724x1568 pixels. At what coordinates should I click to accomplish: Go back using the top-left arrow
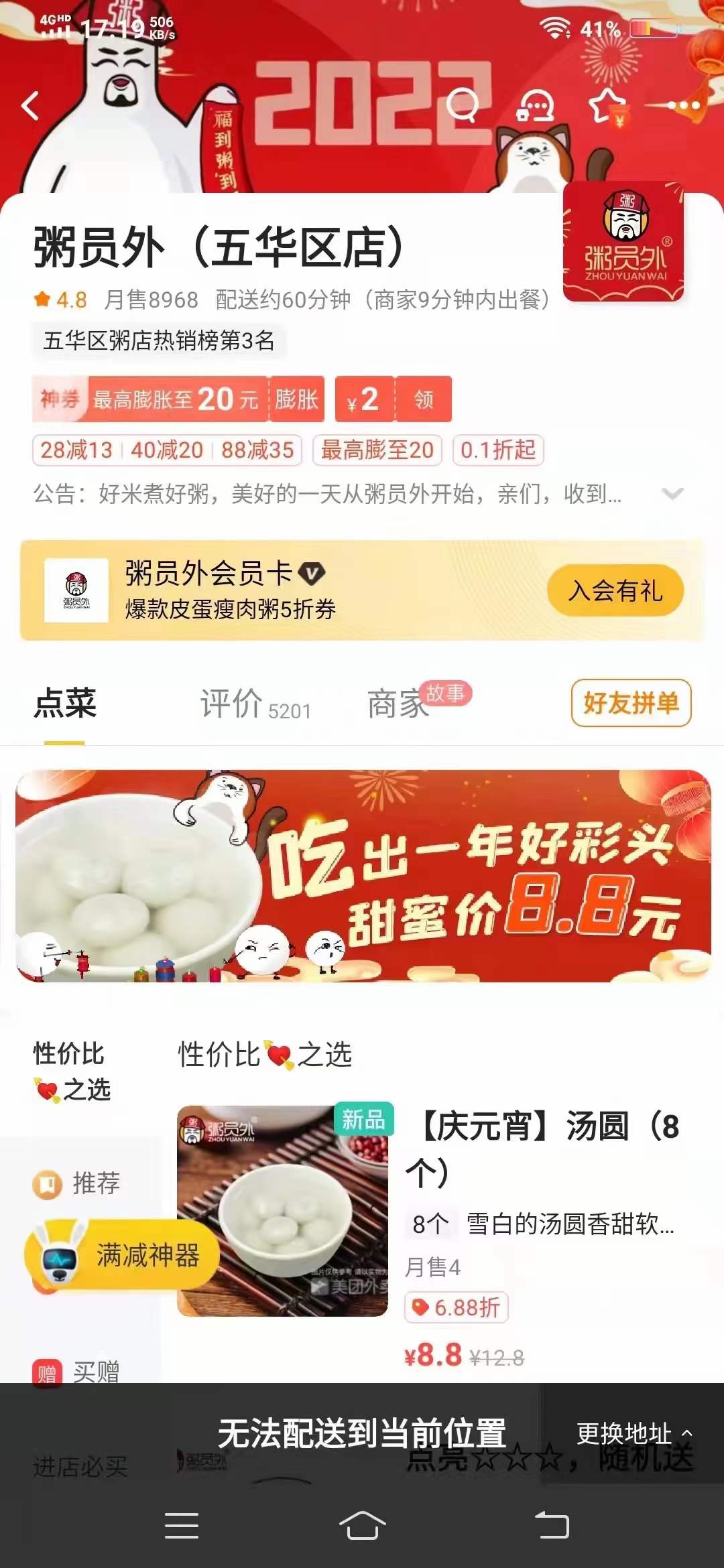point(30,106)
